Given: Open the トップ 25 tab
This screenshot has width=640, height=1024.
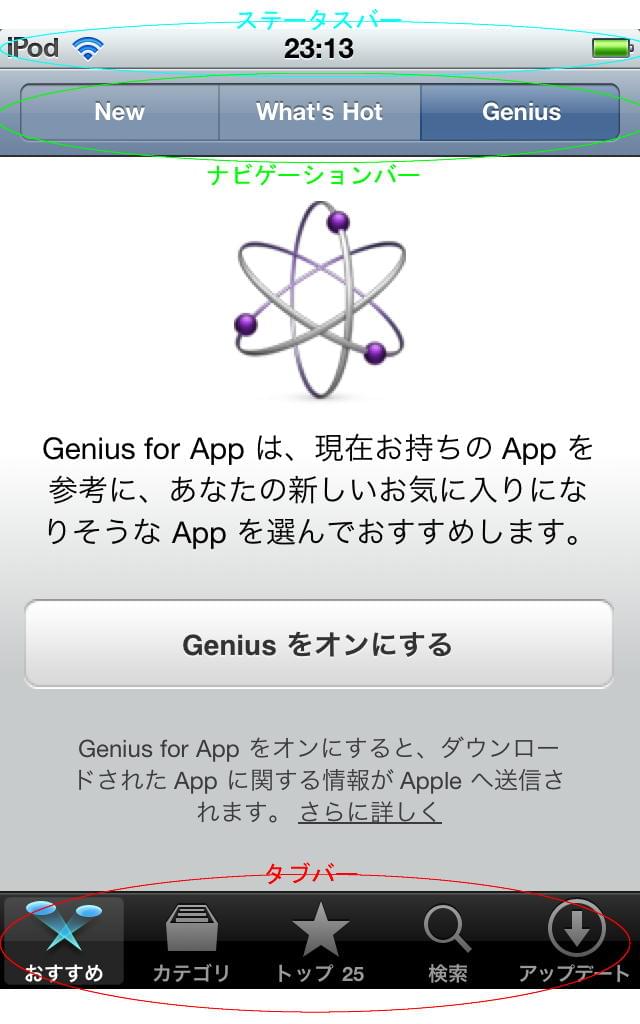Looking at the screenshot, I should click(x=320, y=942).
